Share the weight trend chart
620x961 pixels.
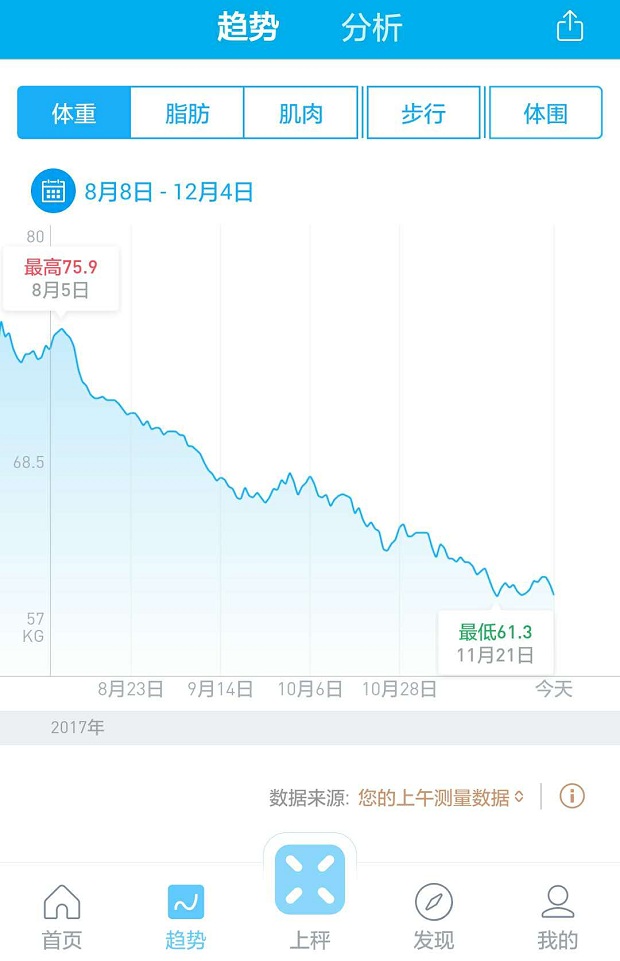click(x=569, y=27)
